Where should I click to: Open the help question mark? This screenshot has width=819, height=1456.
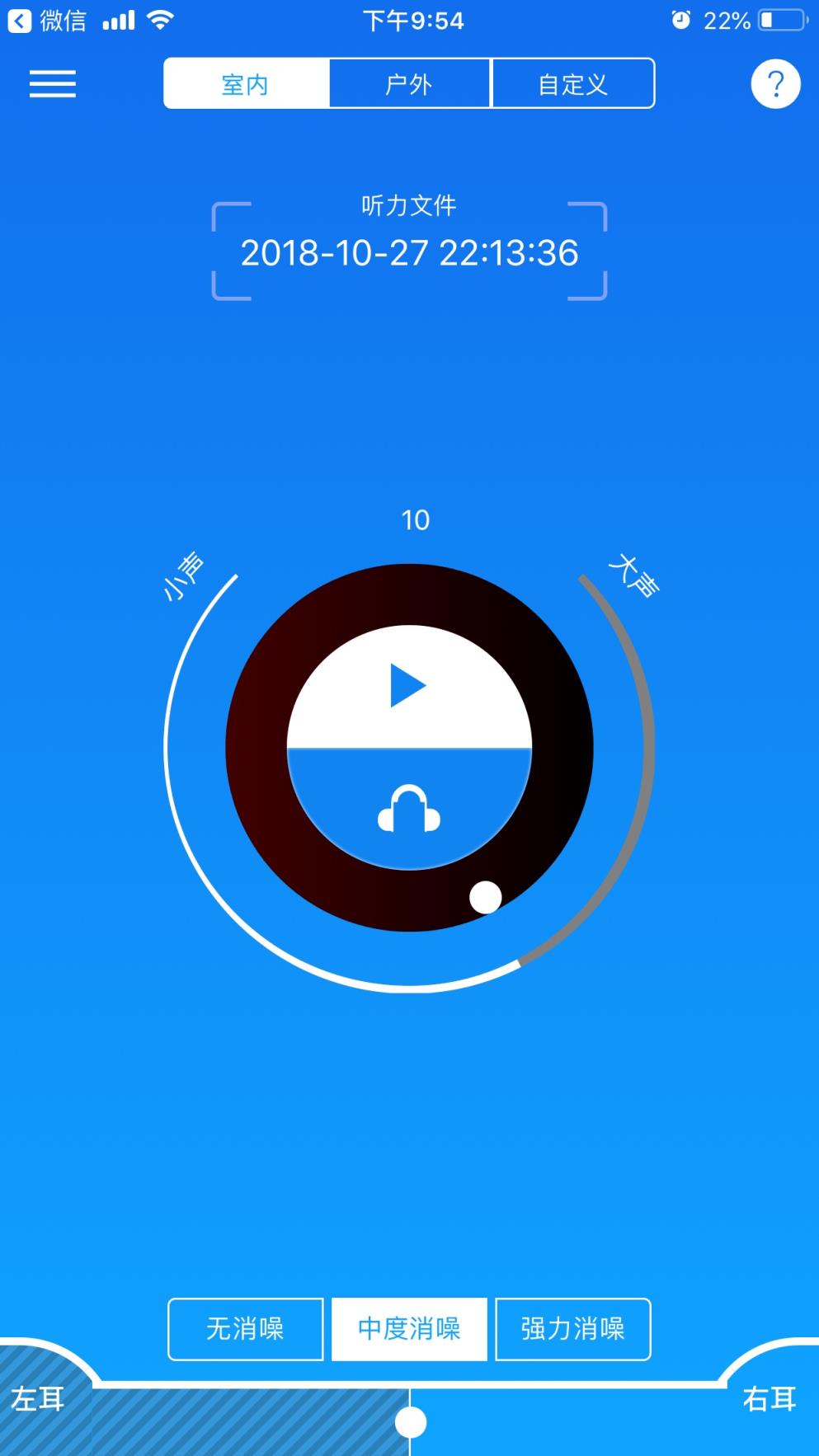click(775, 84)
